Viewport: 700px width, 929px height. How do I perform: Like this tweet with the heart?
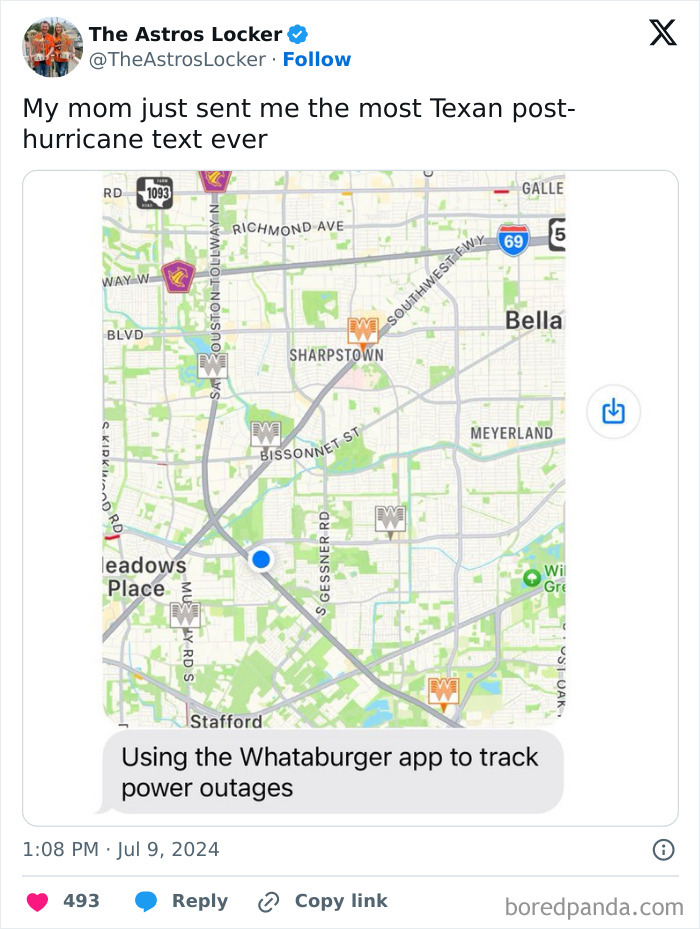point(37,901)
